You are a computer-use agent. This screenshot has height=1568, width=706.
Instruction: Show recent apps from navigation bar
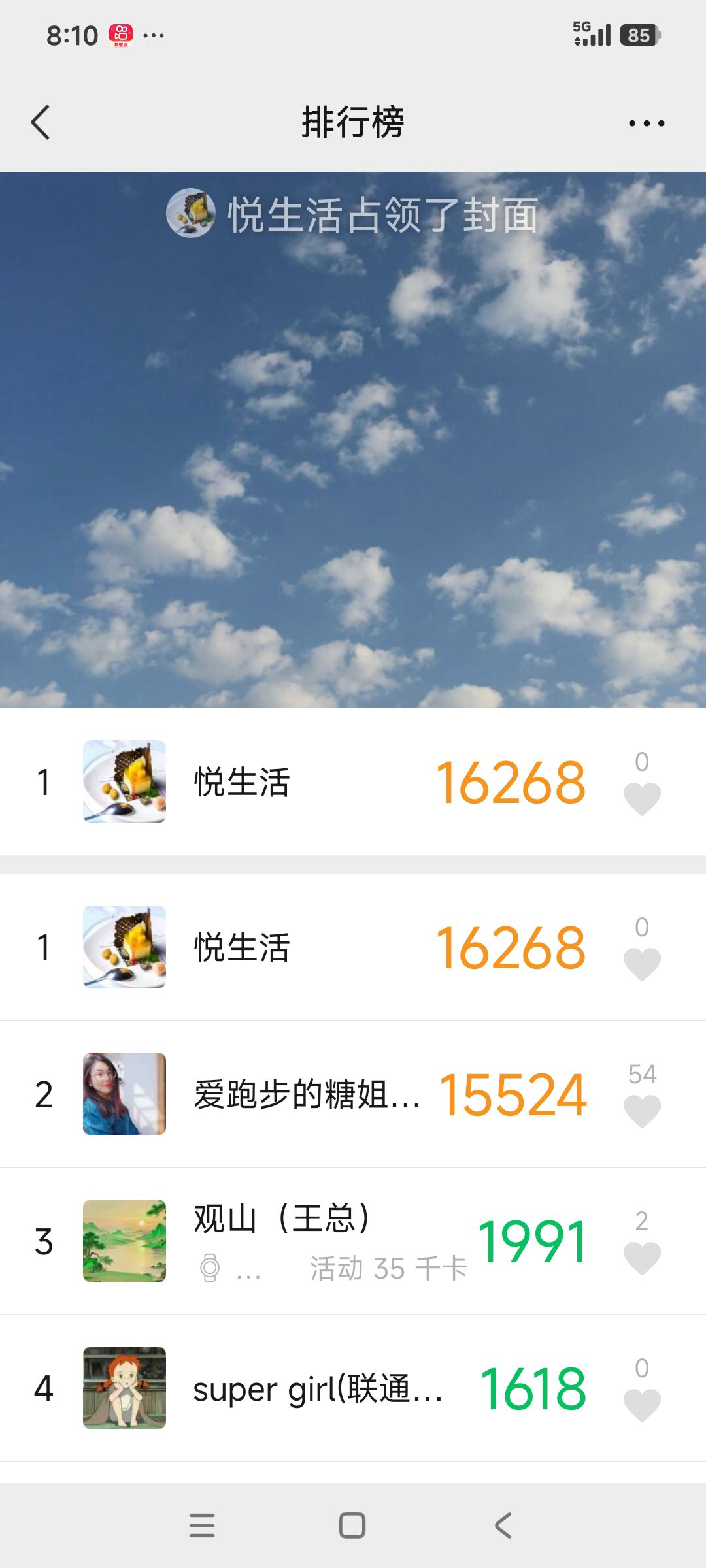click(x=202, y=1526)
